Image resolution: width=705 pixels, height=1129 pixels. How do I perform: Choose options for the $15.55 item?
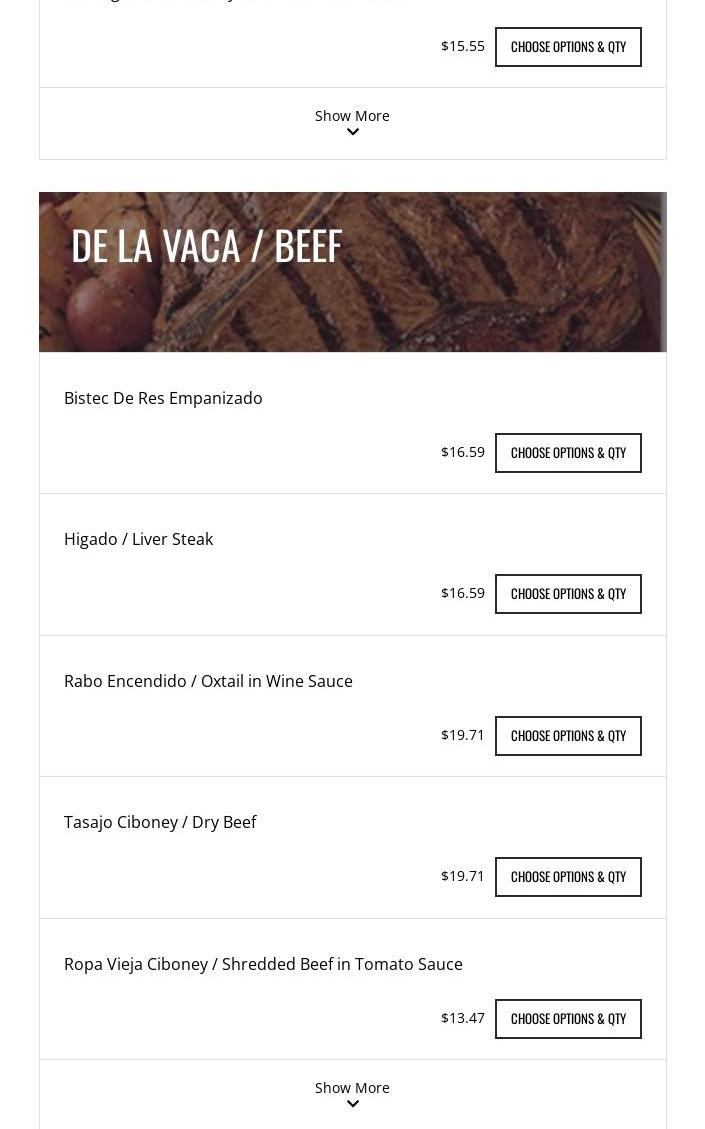click(568, 47)
